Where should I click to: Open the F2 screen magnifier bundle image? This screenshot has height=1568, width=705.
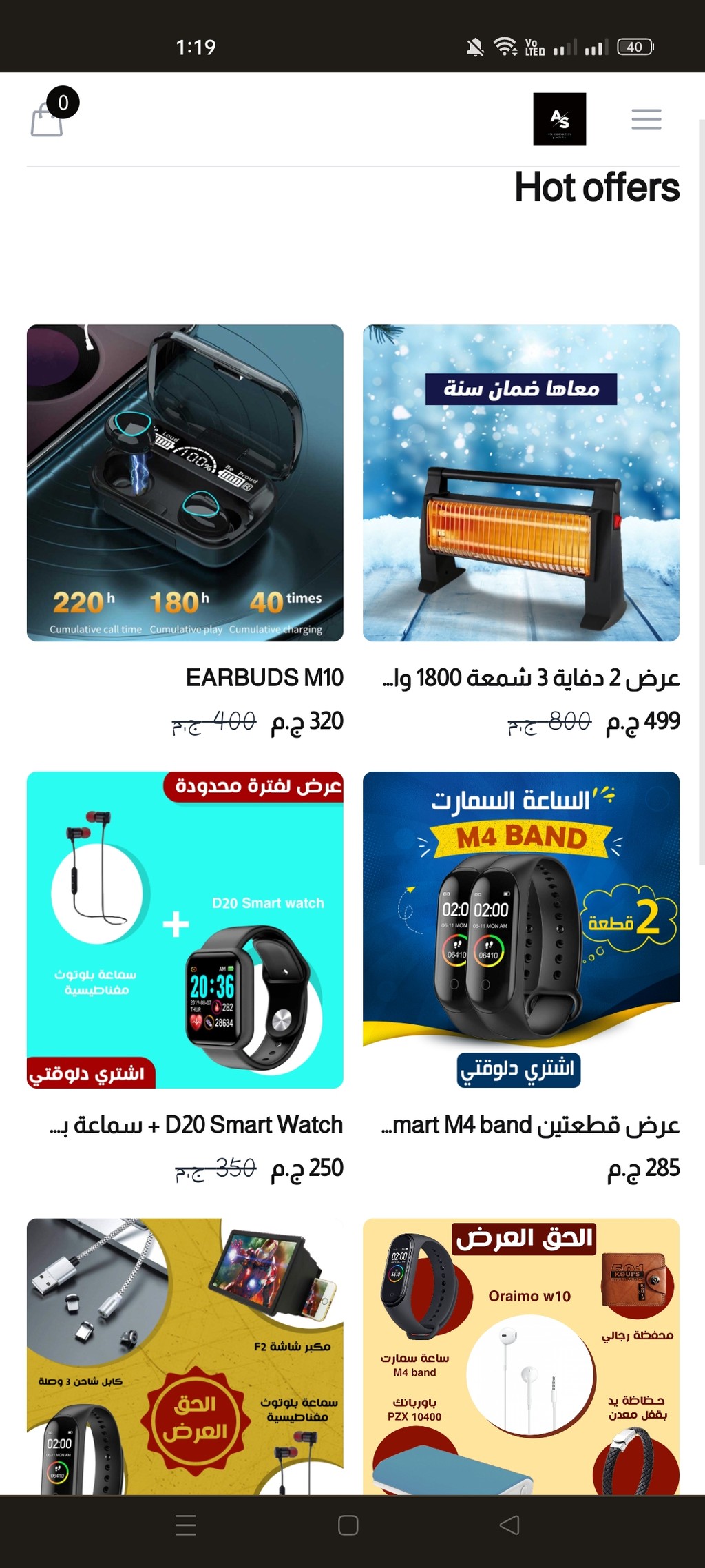coord(185,1356)
